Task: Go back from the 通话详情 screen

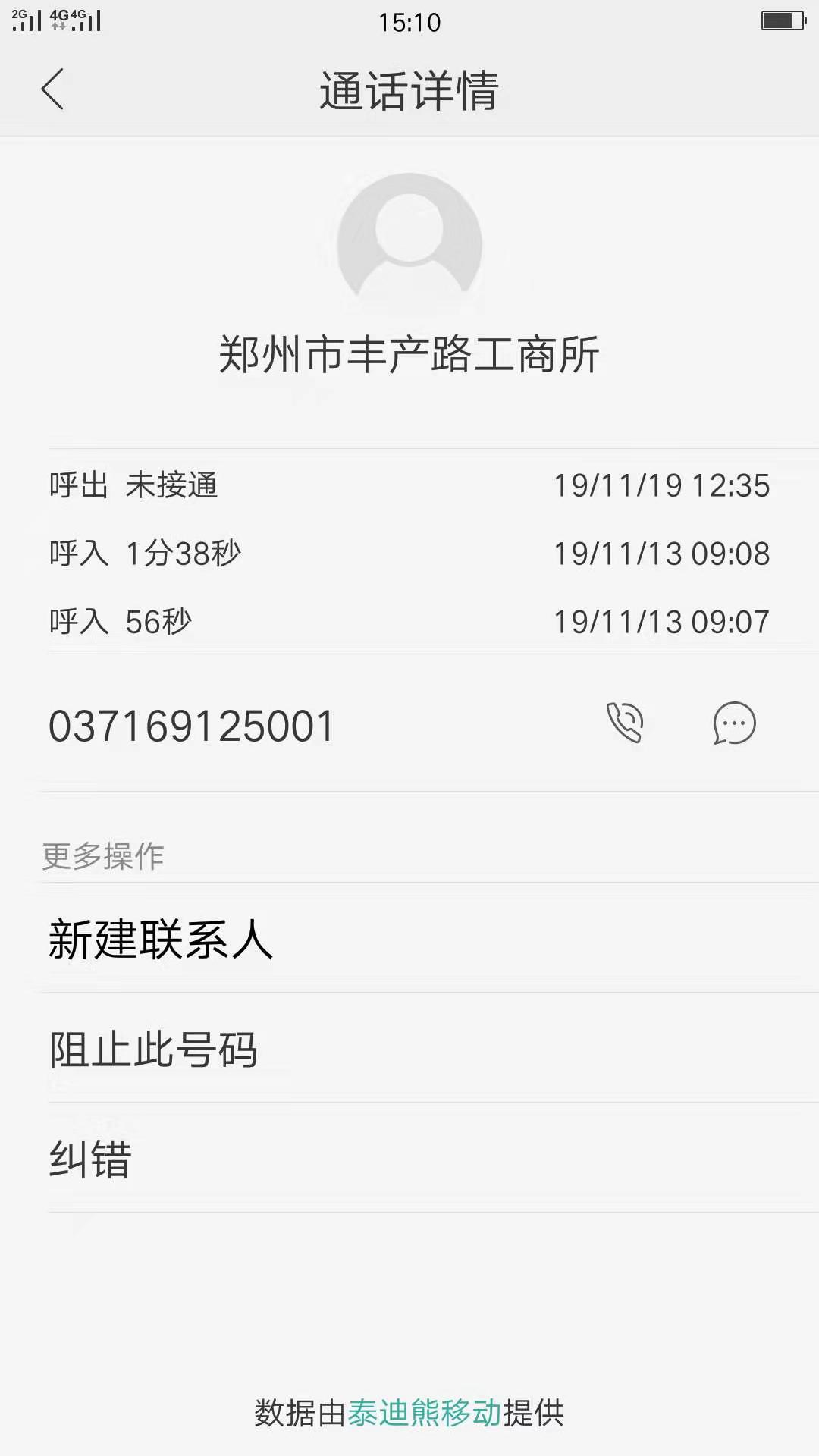Action: pyautogui.click(x=52, y=89)
